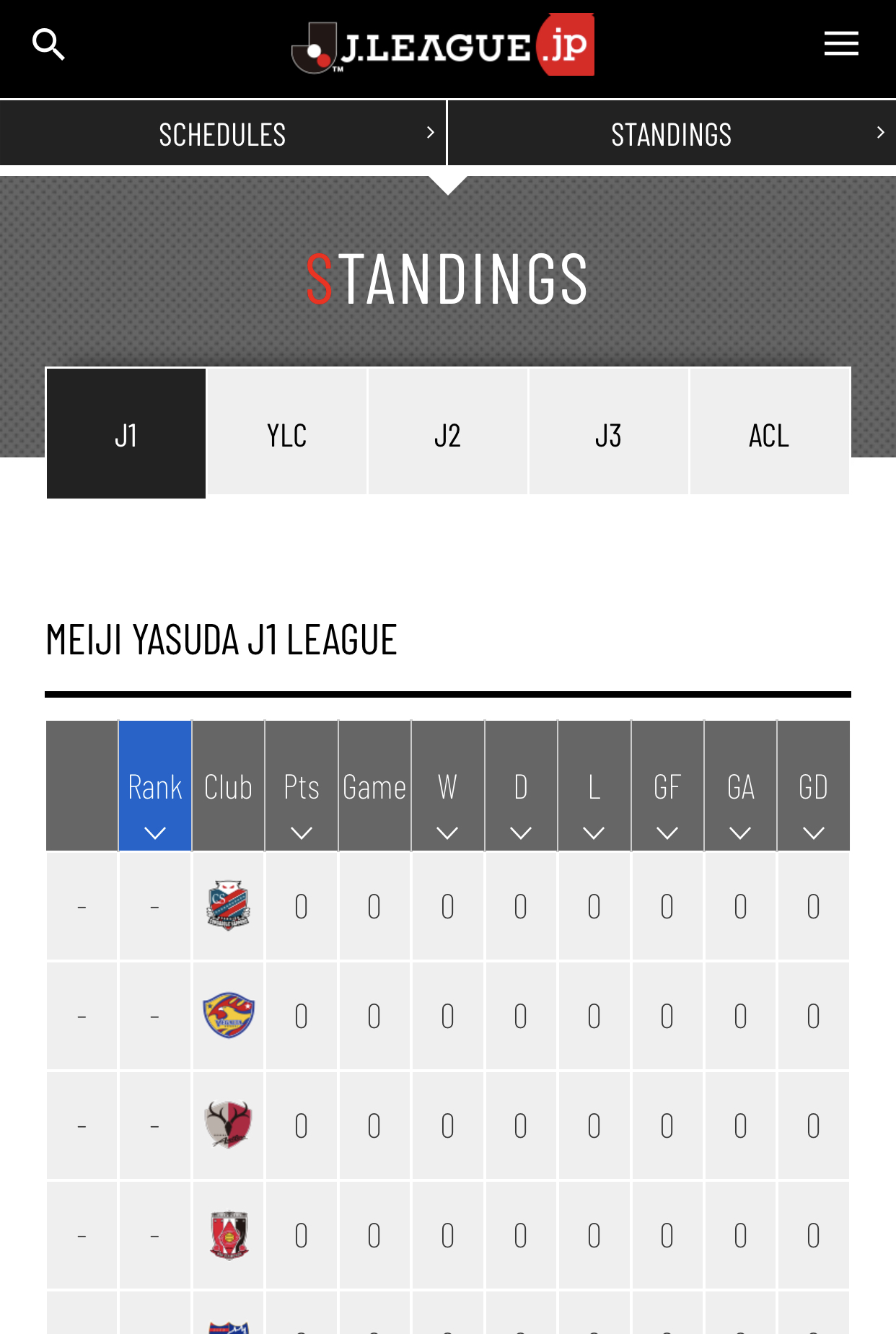Open the SCHEDULES section
896x1334 pixels.
223,134
